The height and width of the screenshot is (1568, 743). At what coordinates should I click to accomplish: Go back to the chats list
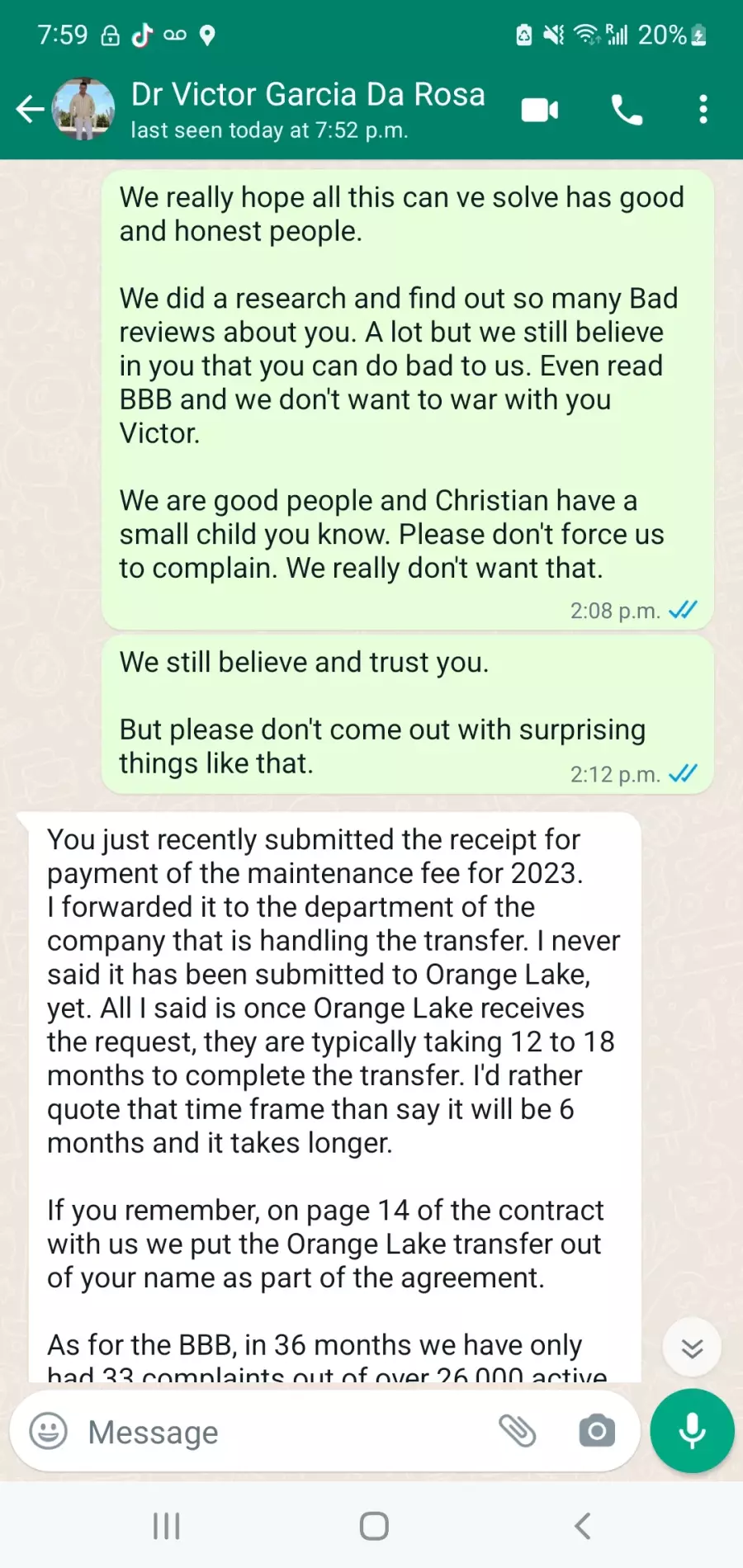click(x=31, y=109)
